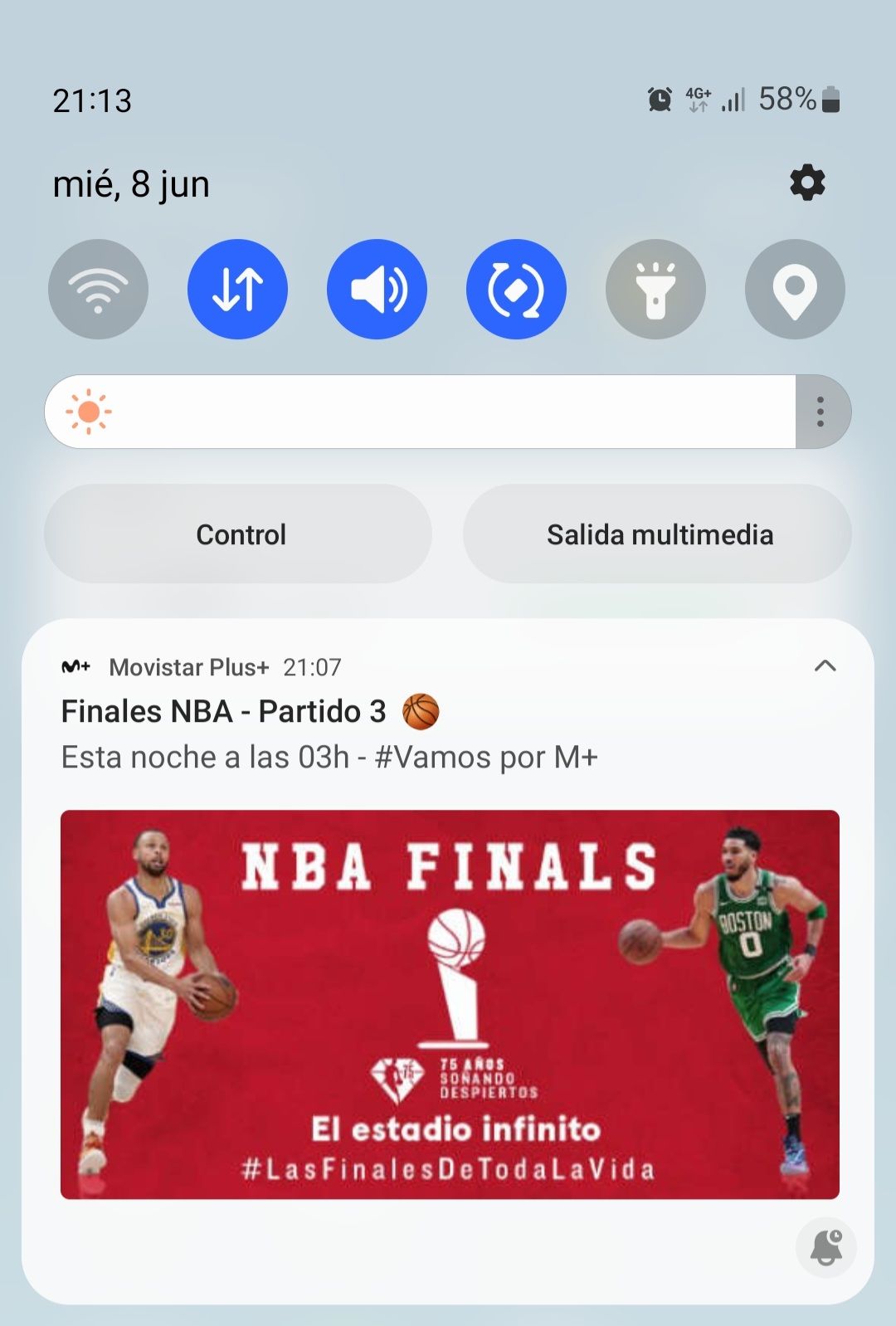Mute sound via the volume icon
This screenshot has width=896, height=1326.
tap(377, 290)
